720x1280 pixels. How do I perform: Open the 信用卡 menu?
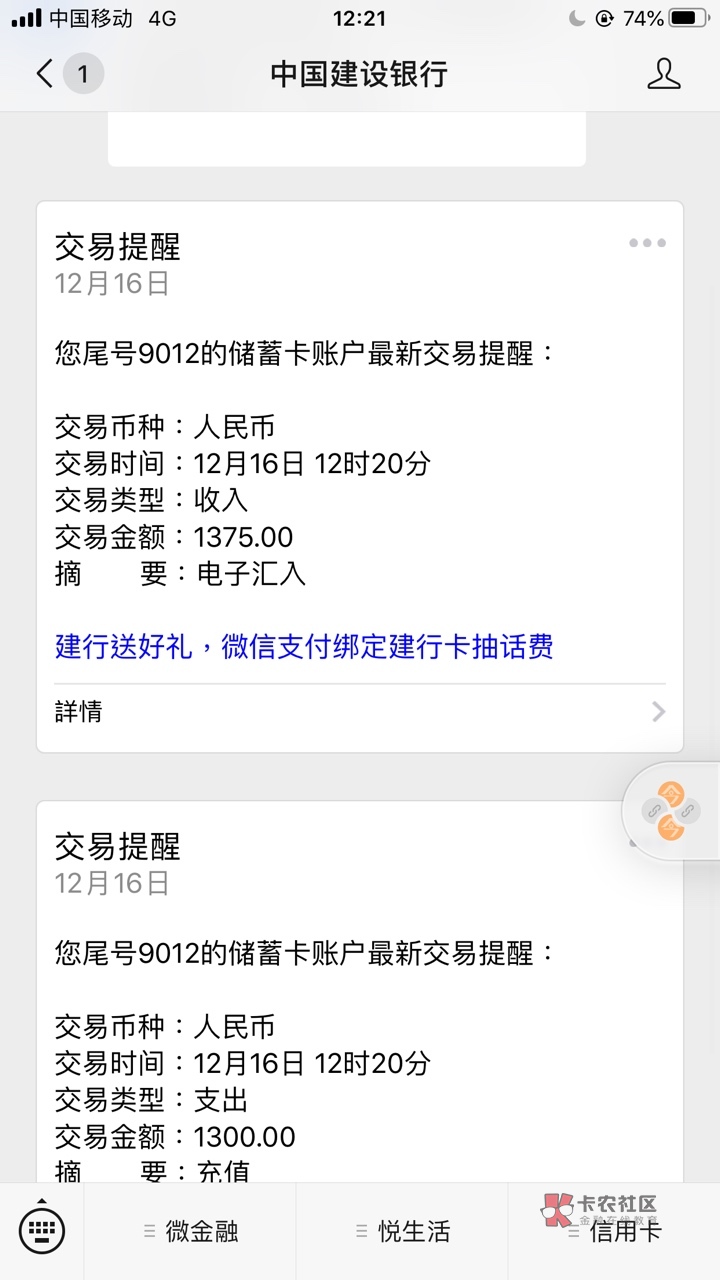pyautogui.click(x=614, y=1232)
